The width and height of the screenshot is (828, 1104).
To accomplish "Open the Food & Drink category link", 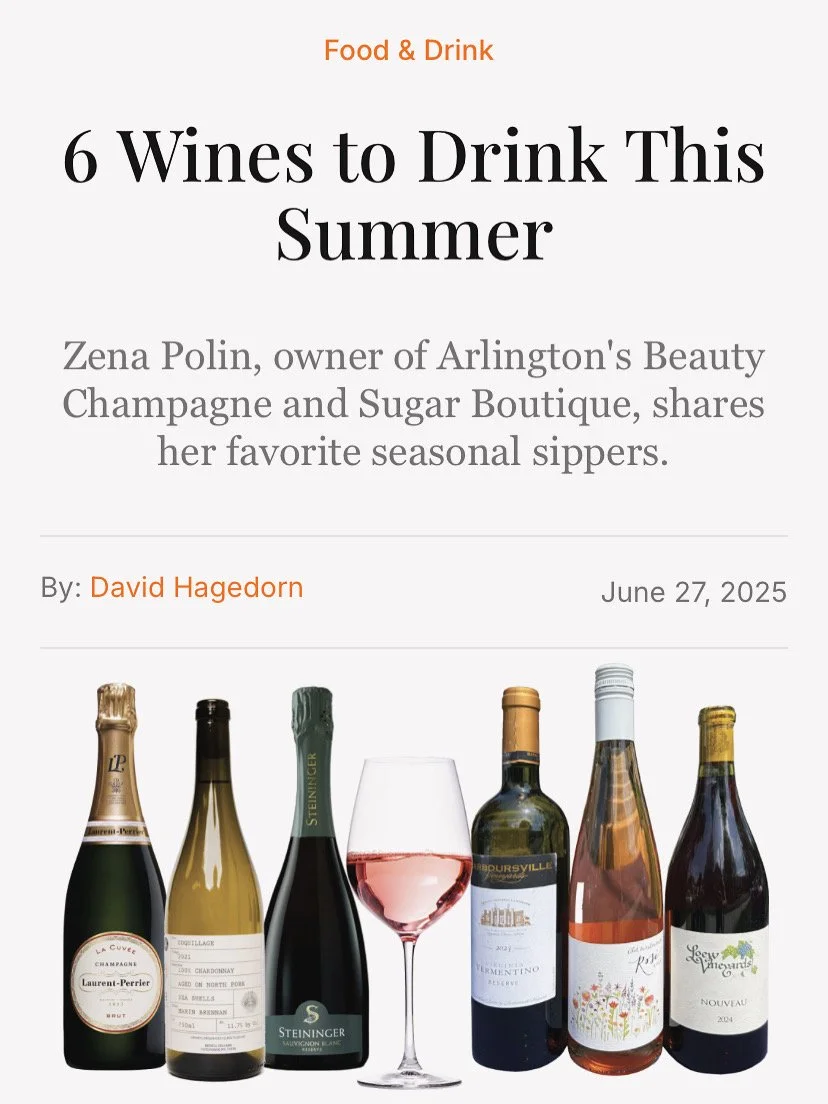I will pos(408,51).
